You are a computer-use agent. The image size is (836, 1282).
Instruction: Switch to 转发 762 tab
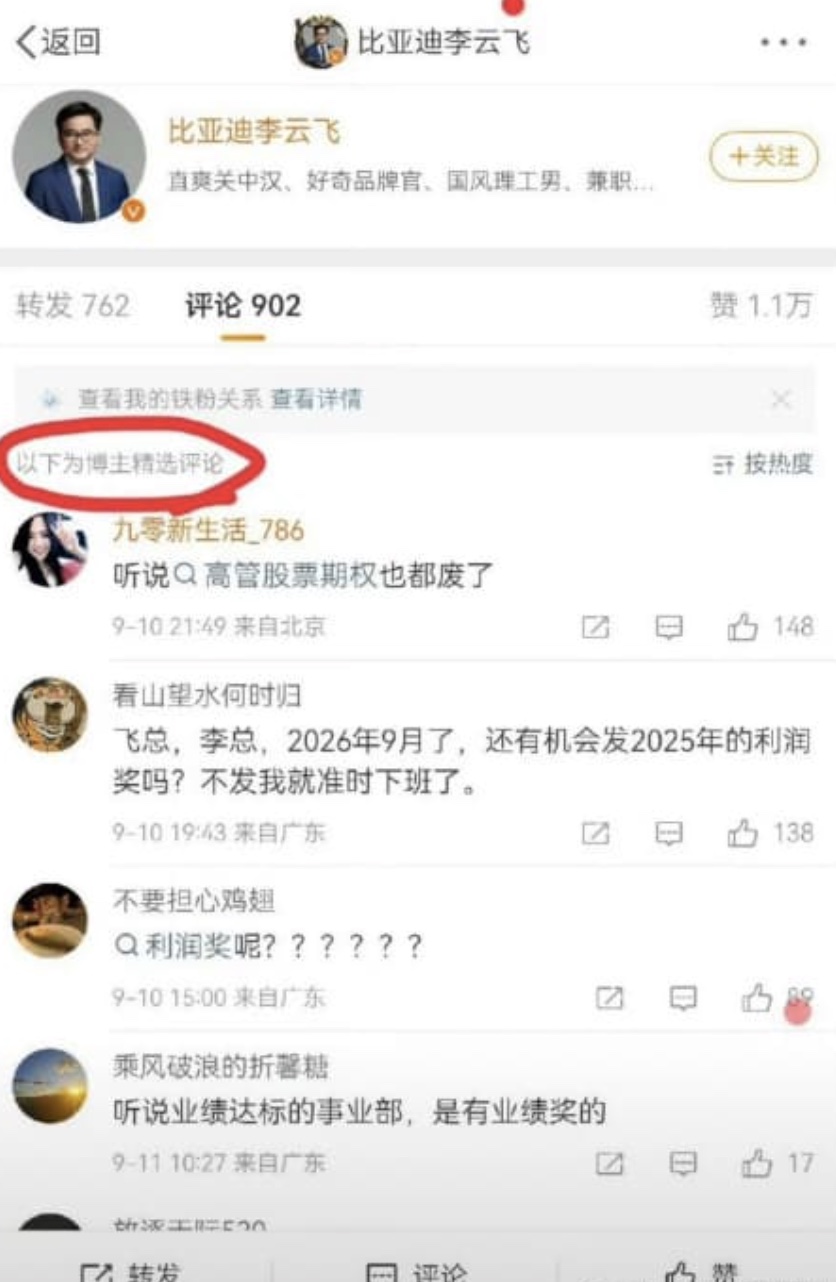point(72,305)
